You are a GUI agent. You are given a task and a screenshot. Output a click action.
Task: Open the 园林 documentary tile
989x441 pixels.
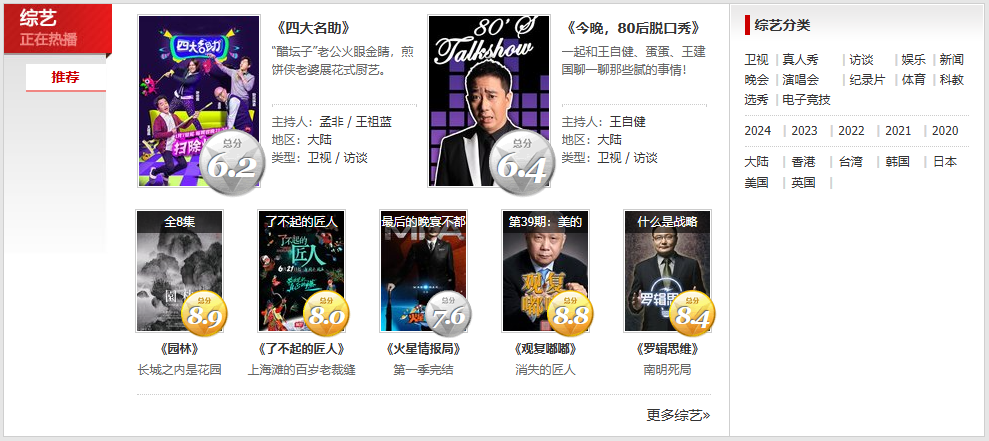(179, 270)
